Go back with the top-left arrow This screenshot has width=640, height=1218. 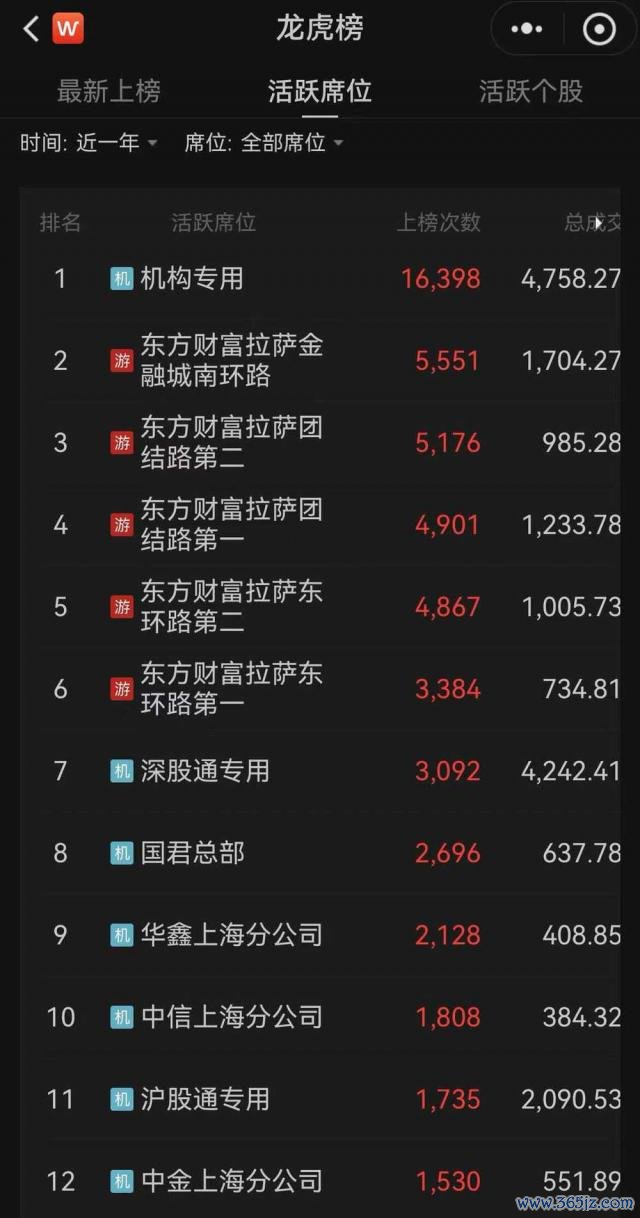tap(31, 29)
